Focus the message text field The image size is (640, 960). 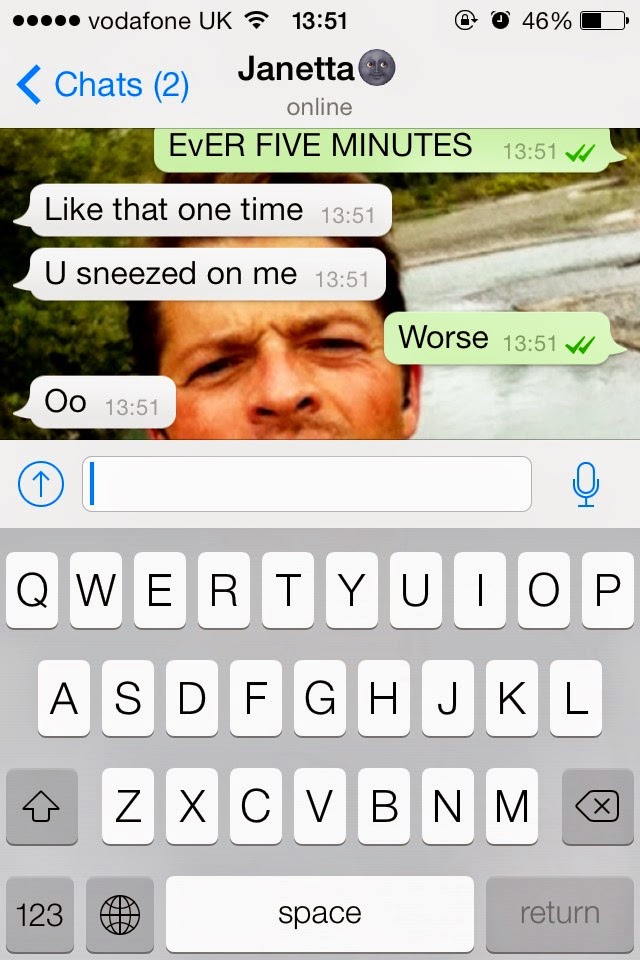tap(306, 485)
